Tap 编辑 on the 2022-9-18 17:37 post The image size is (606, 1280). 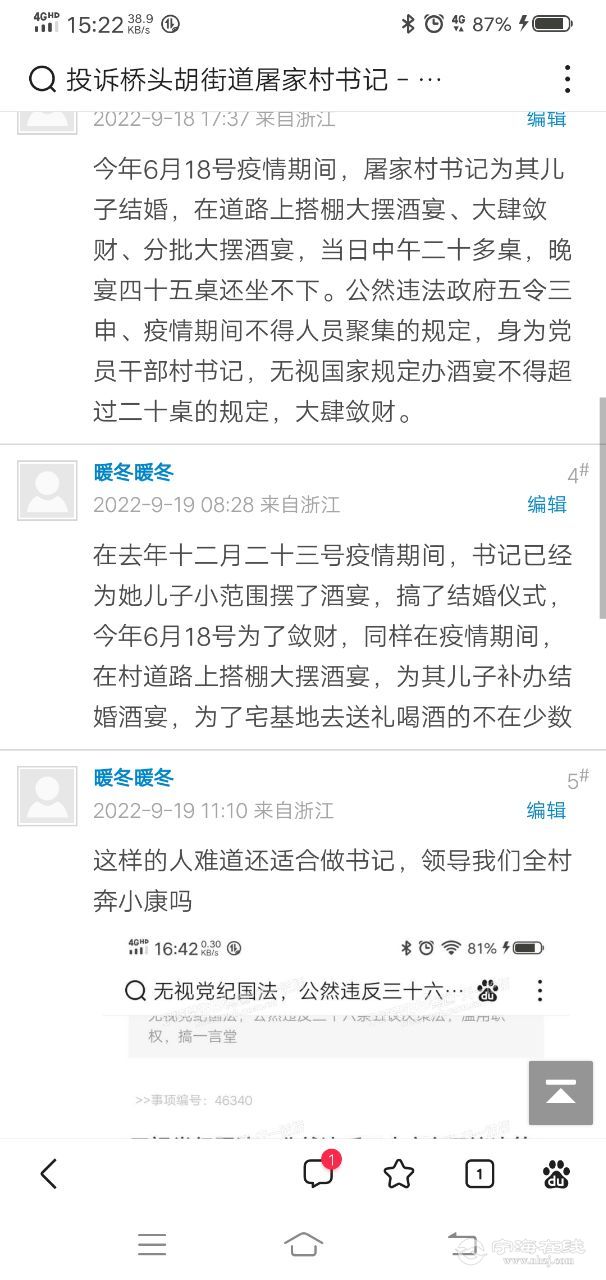coord(547,118)
